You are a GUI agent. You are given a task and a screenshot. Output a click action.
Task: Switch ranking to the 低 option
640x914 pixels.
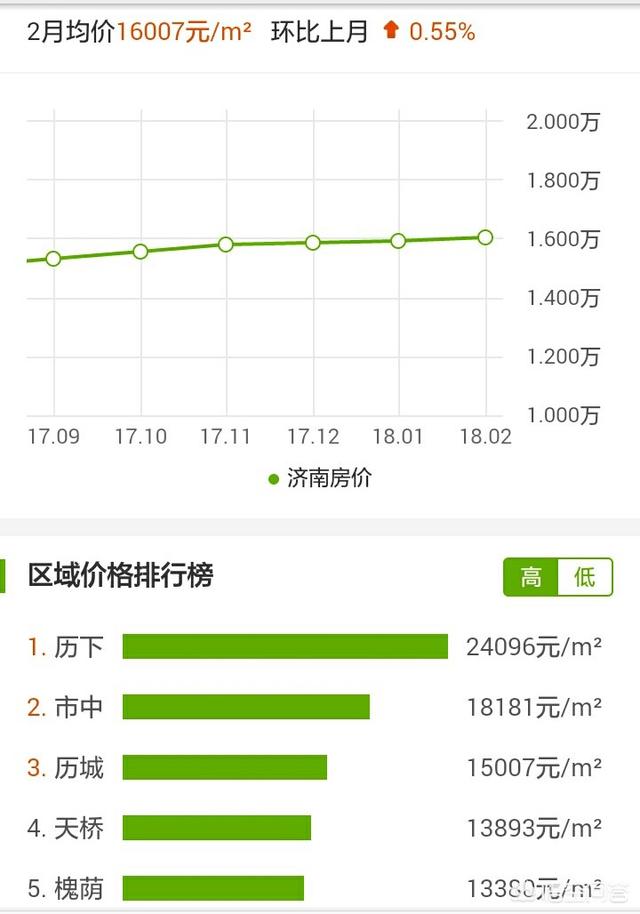coord(584,576)
